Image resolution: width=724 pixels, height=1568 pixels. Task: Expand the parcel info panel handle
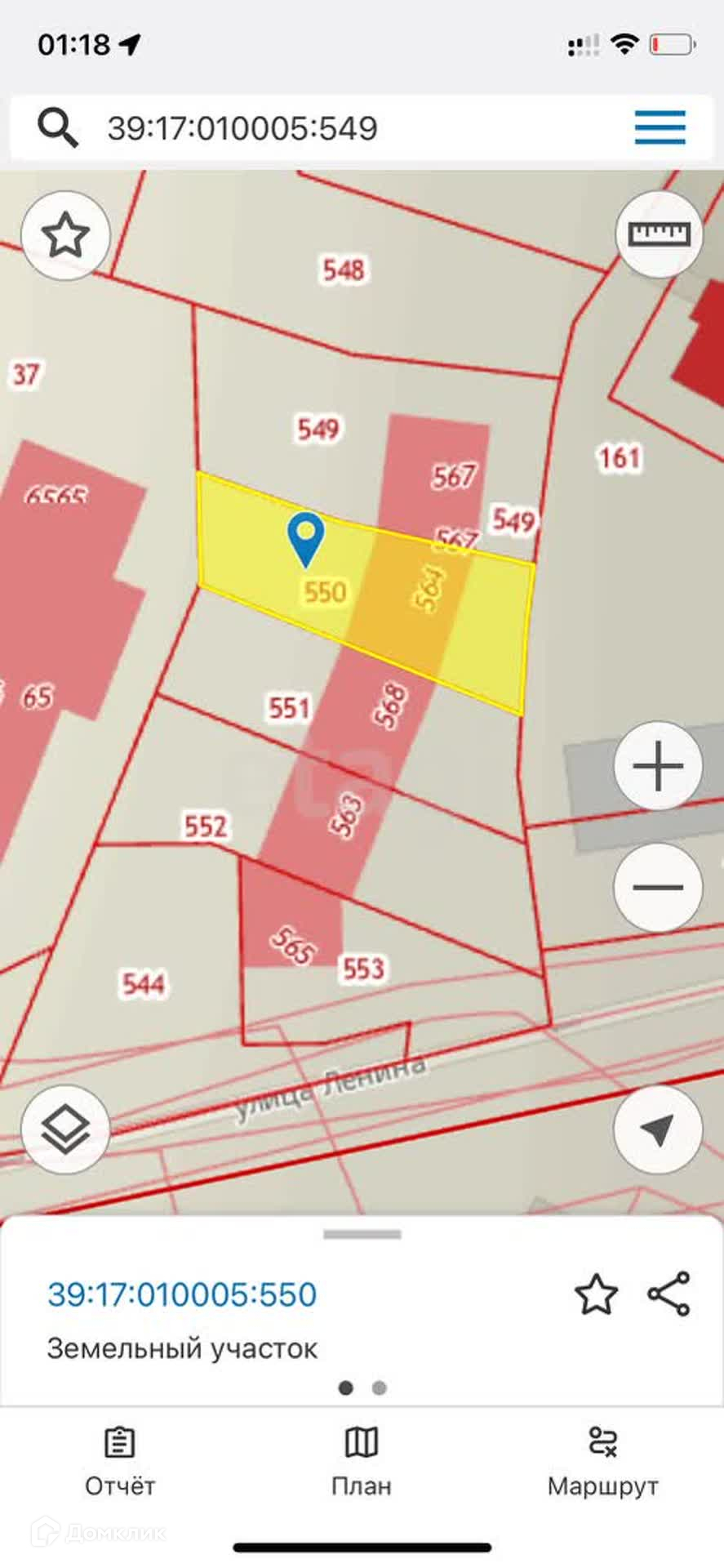click(362, 1234)
